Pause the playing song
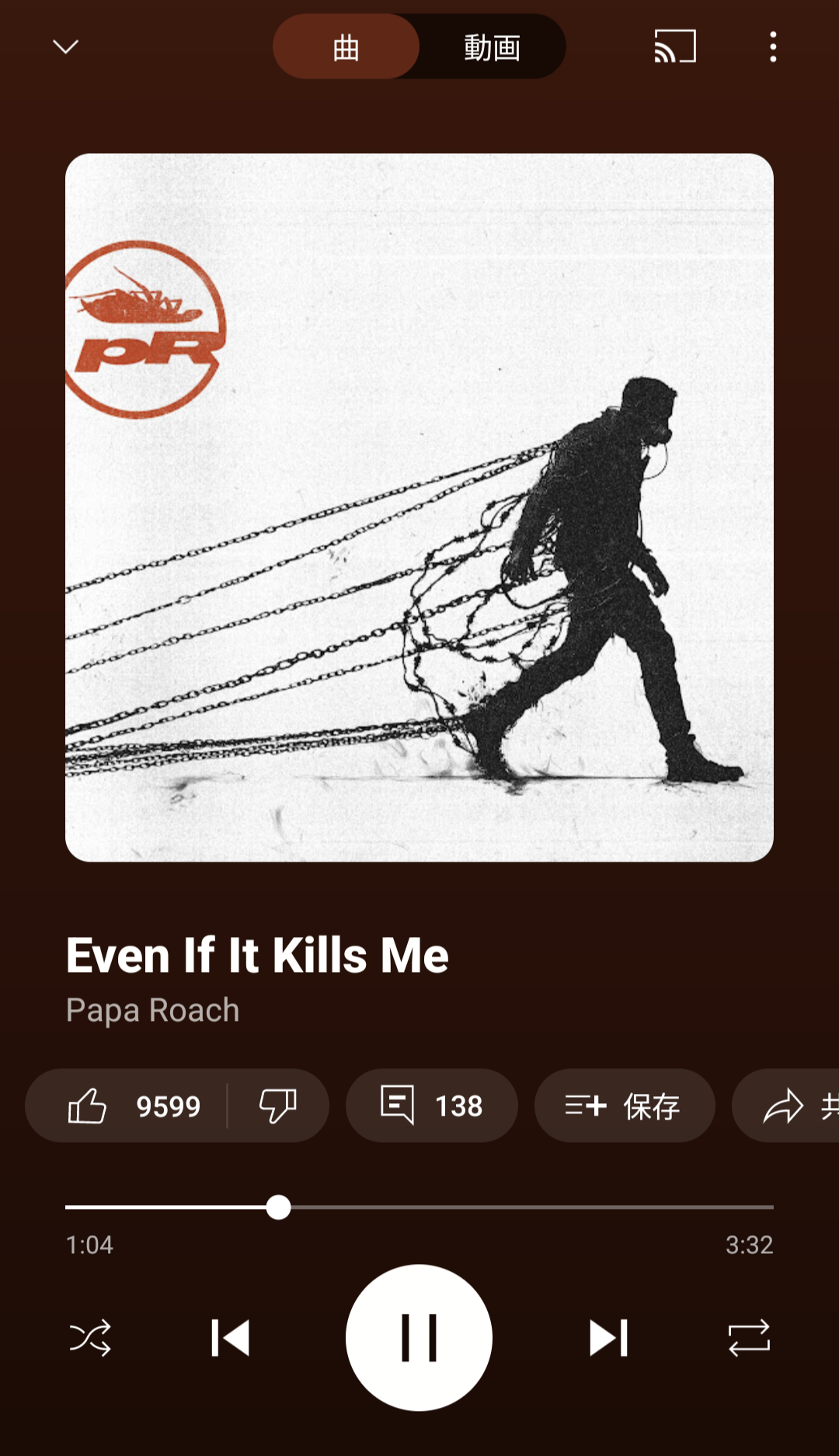This screenshot has width=839, height=1456. [419, 1338]
